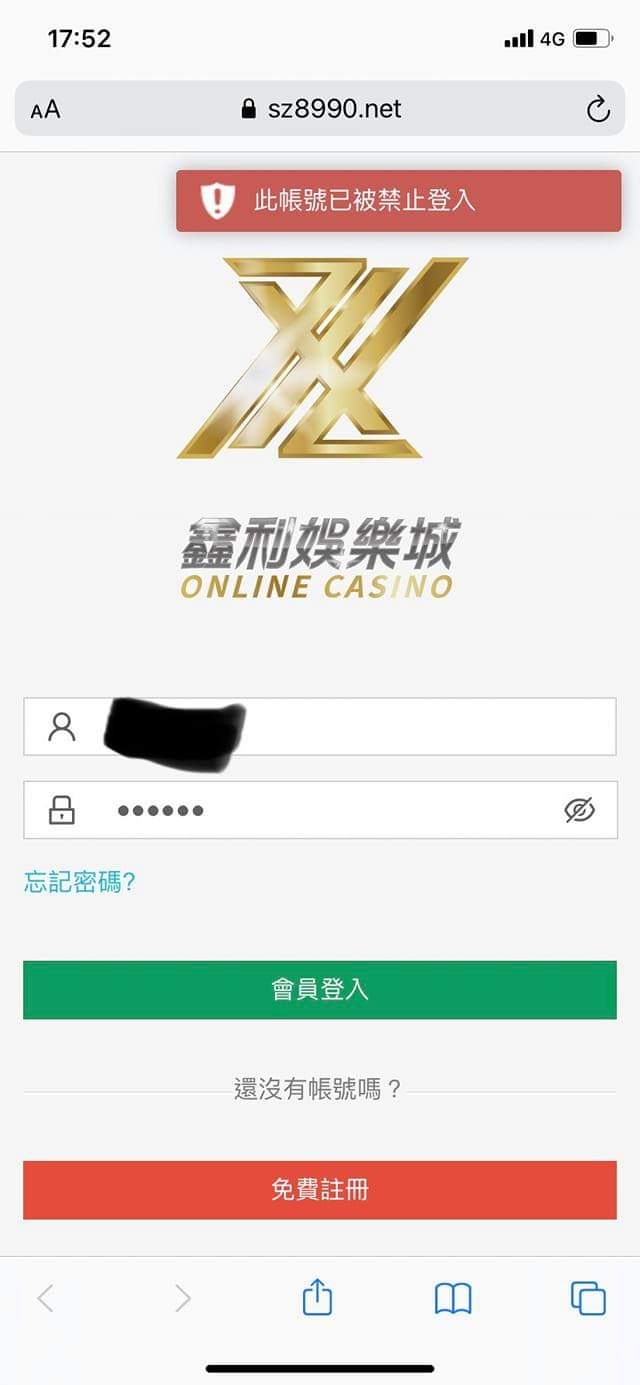The height and width of the screenshot is (1385, 640).
Task: Open the AA text size menu
Action: (45, 109)
